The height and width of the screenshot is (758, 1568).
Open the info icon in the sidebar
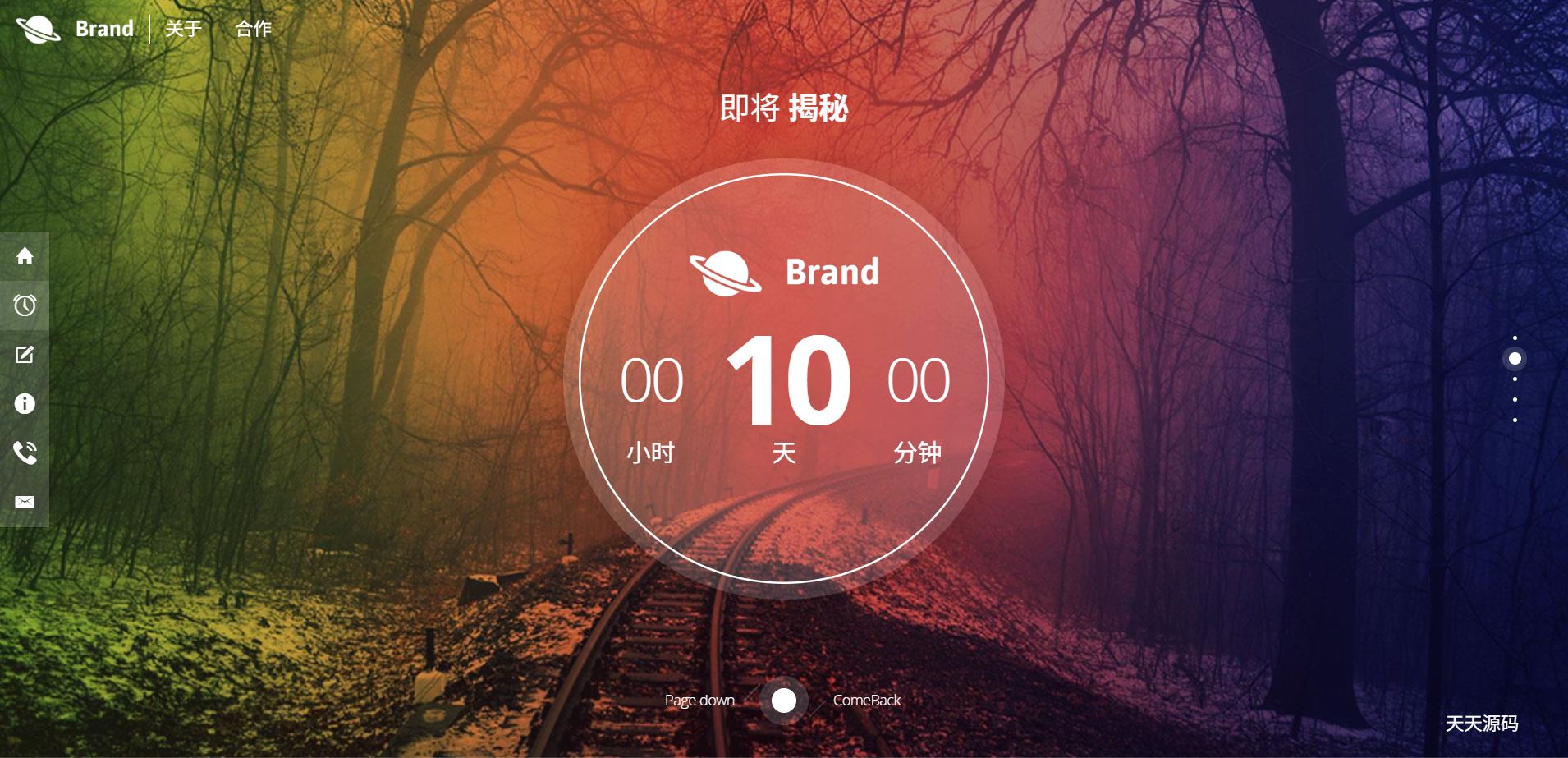coord(25,403)
